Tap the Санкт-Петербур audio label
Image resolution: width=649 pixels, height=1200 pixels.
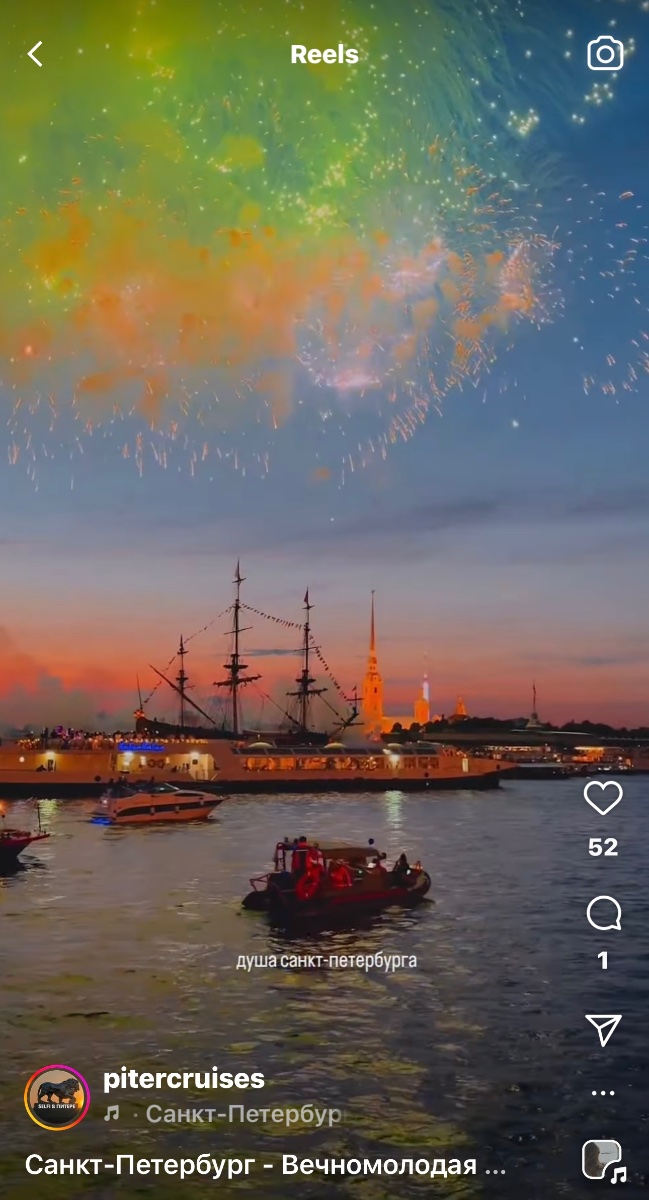click(x=243, y=1114)
